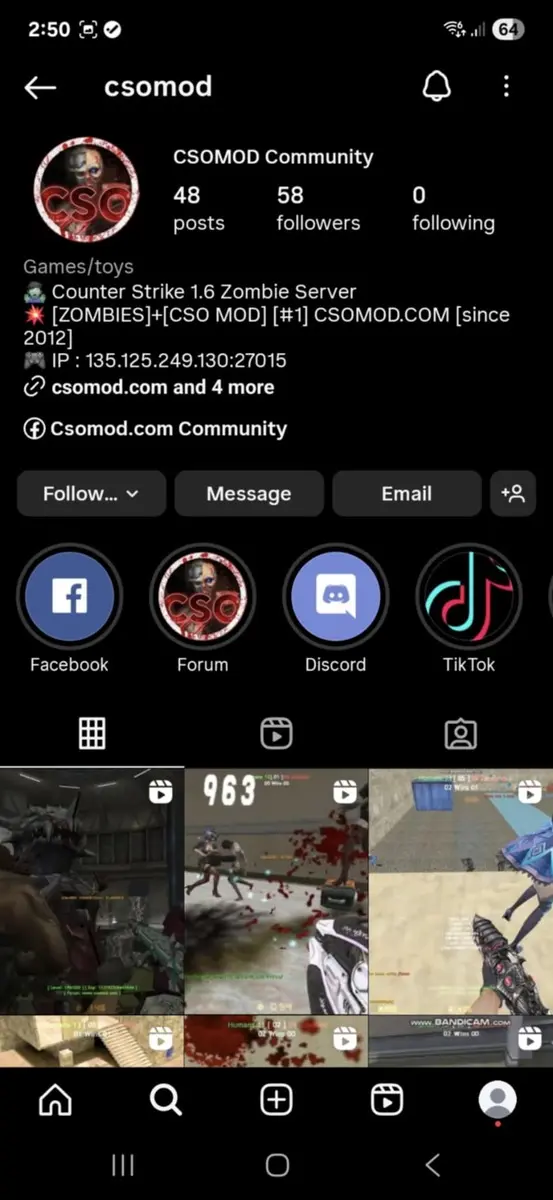Go to Home in the bottom navigation
The width and height of the screenshot is (553, 1200).
55,1100
